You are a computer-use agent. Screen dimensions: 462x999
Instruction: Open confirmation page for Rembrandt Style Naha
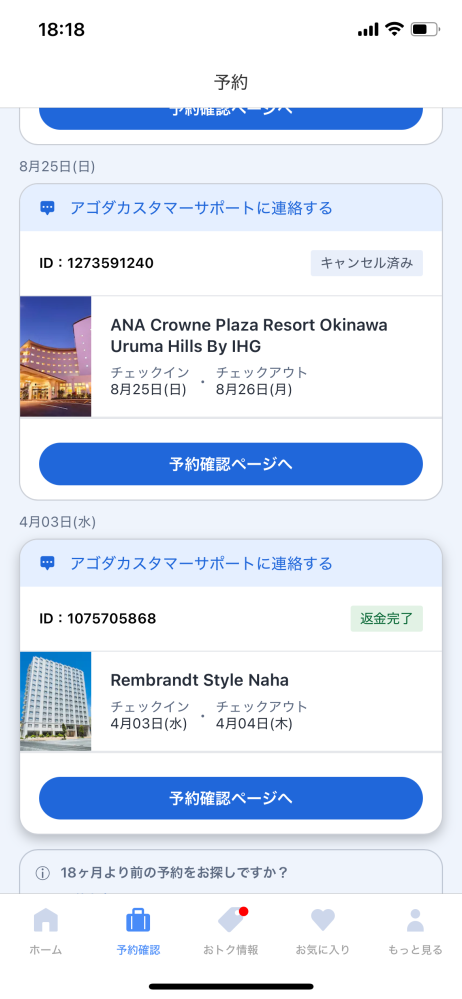pos(231,798)
